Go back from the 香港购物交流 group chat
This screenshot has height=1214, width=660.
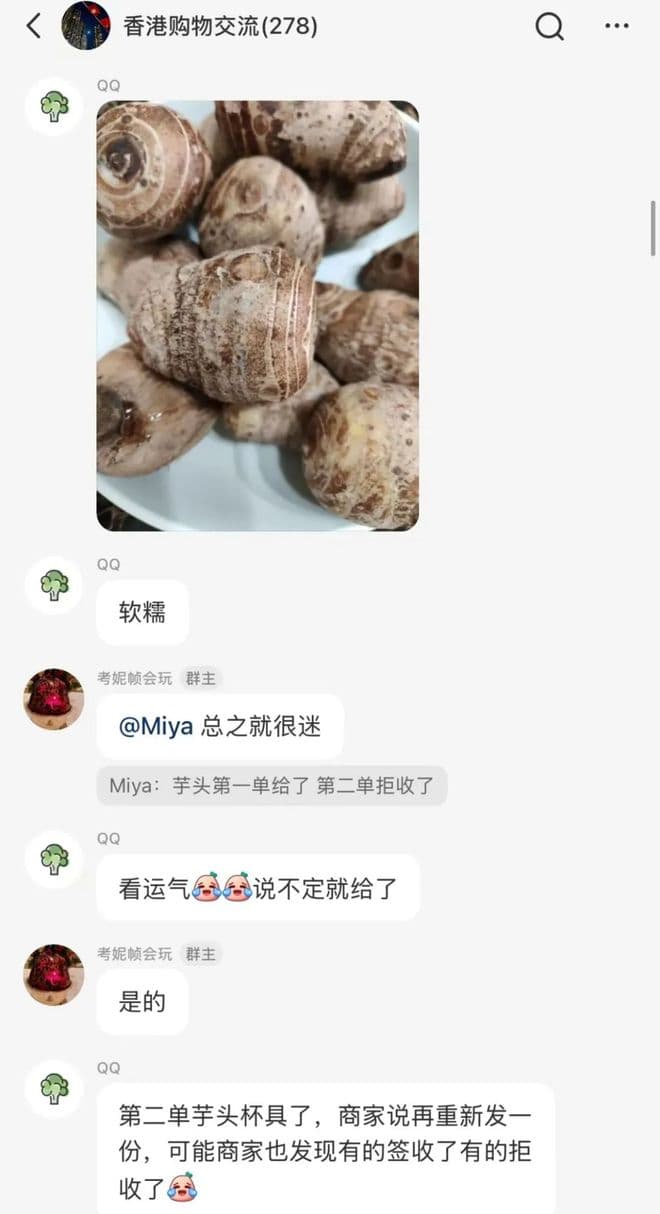pos(34,26)
